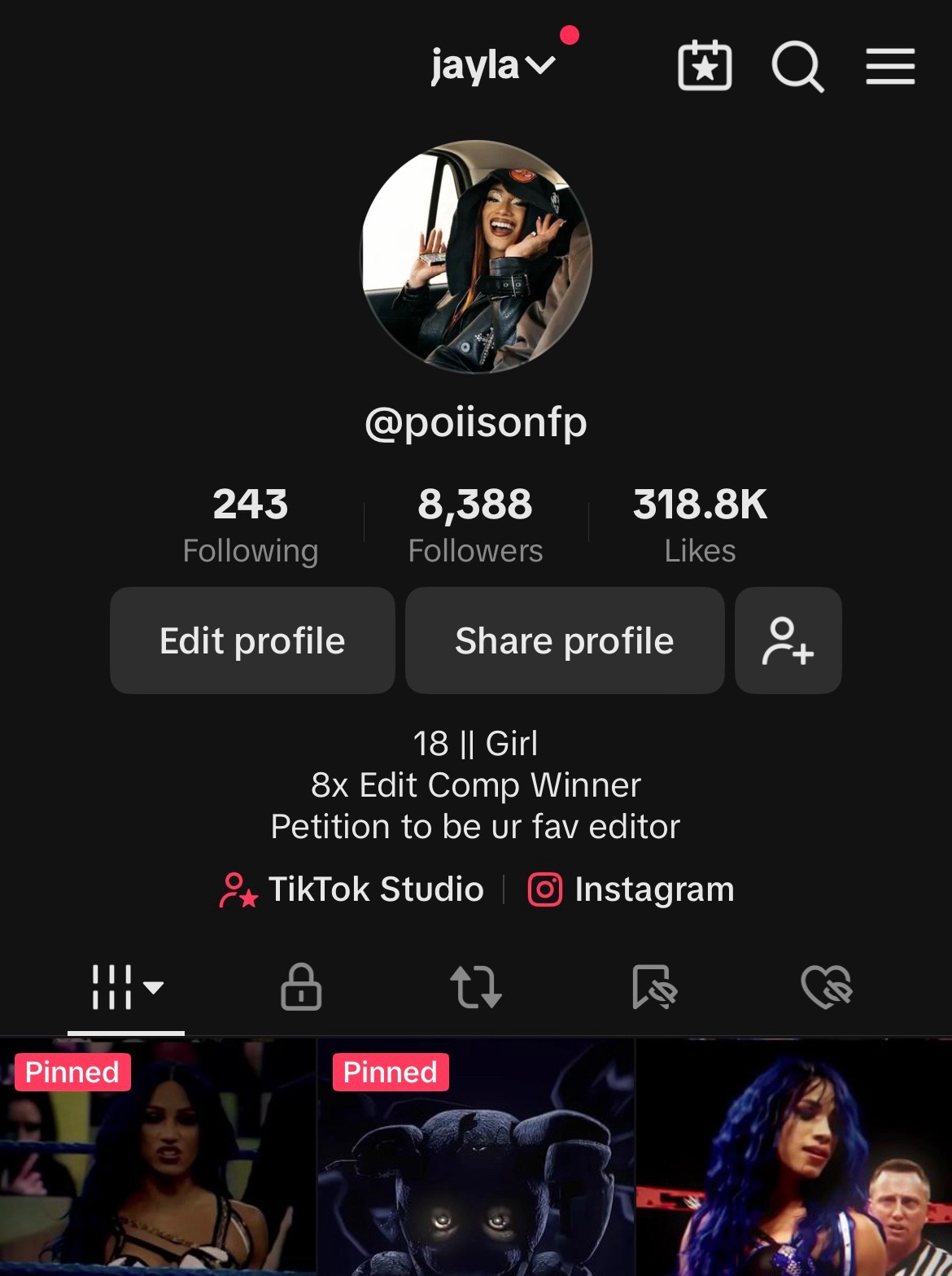Open the pinned dark animatronic video
This screenshot has width=952, height=1276.
476,1158
